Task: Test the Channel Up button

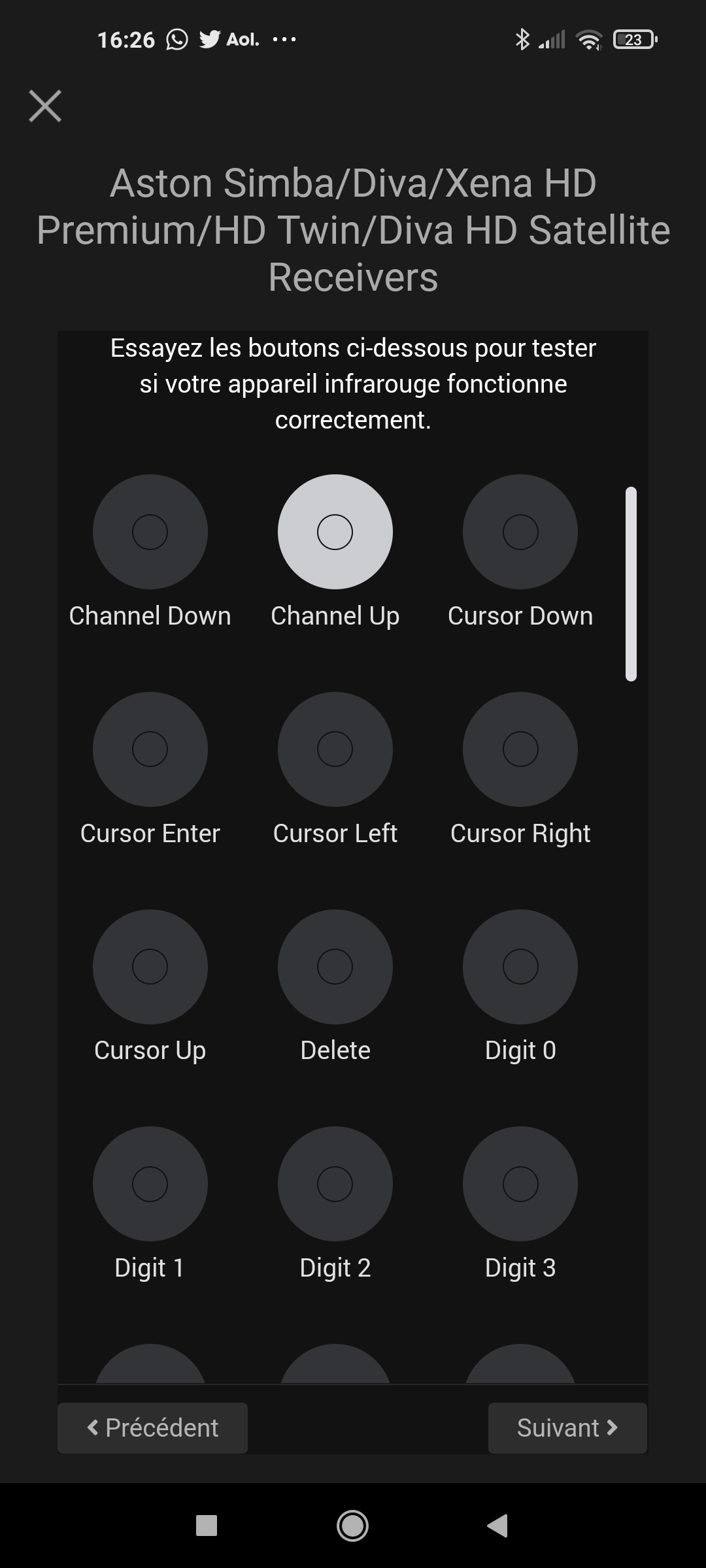Action: click(x=335, y=532)
